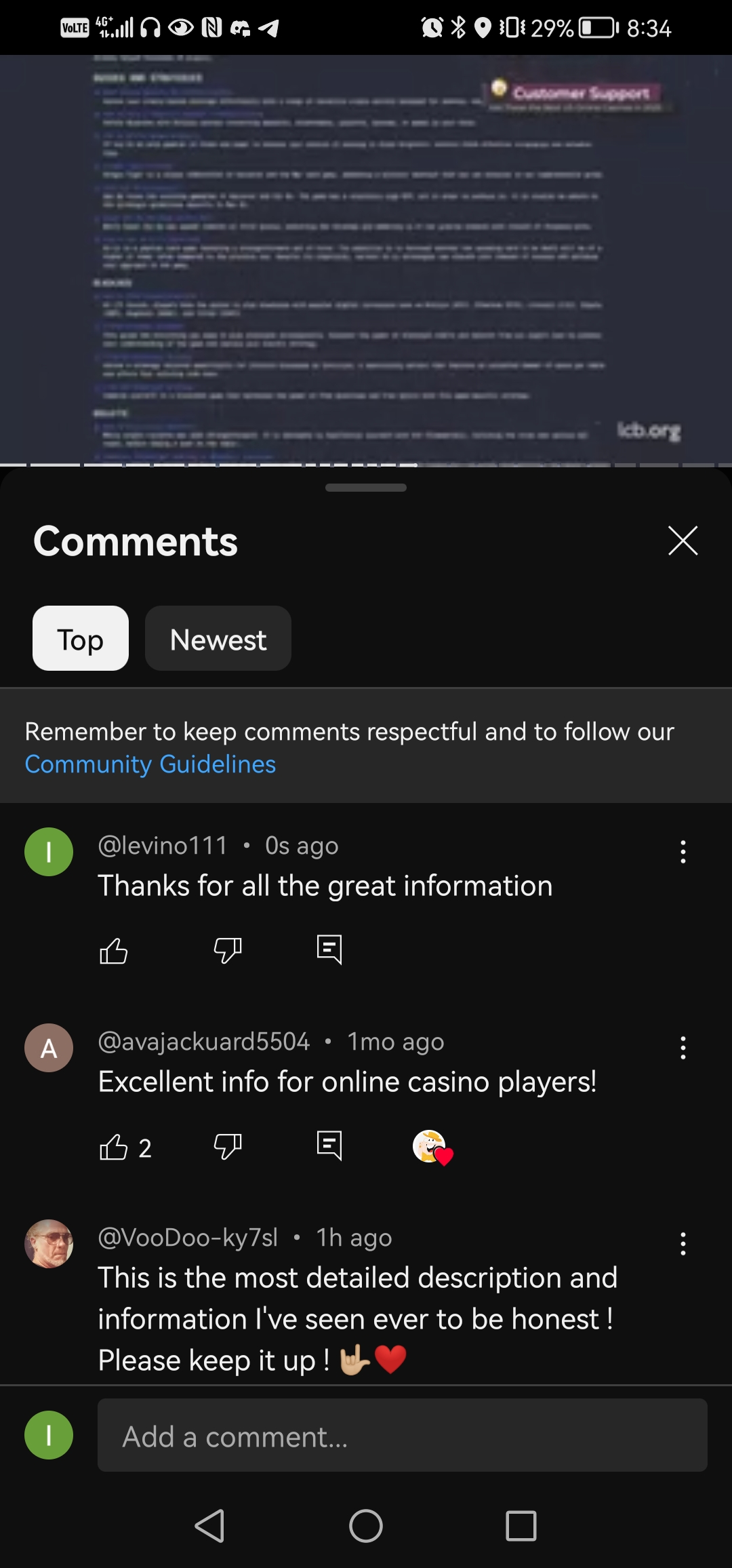The height and width of the screenshot is (1568, 732).
Task: Dislike @avajackuard5504's comment
Action: click(228, 1148)
